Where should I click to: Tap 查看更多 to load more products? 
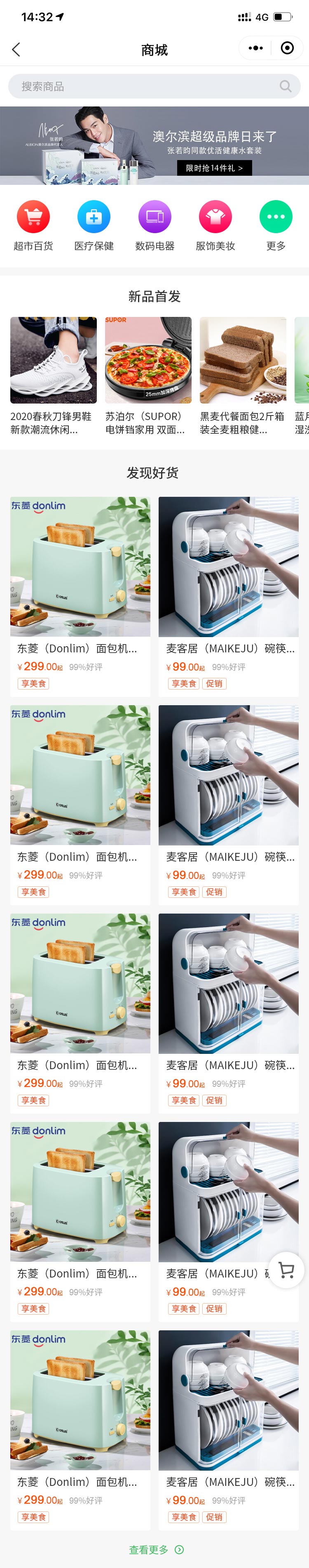pos(155,1549)
